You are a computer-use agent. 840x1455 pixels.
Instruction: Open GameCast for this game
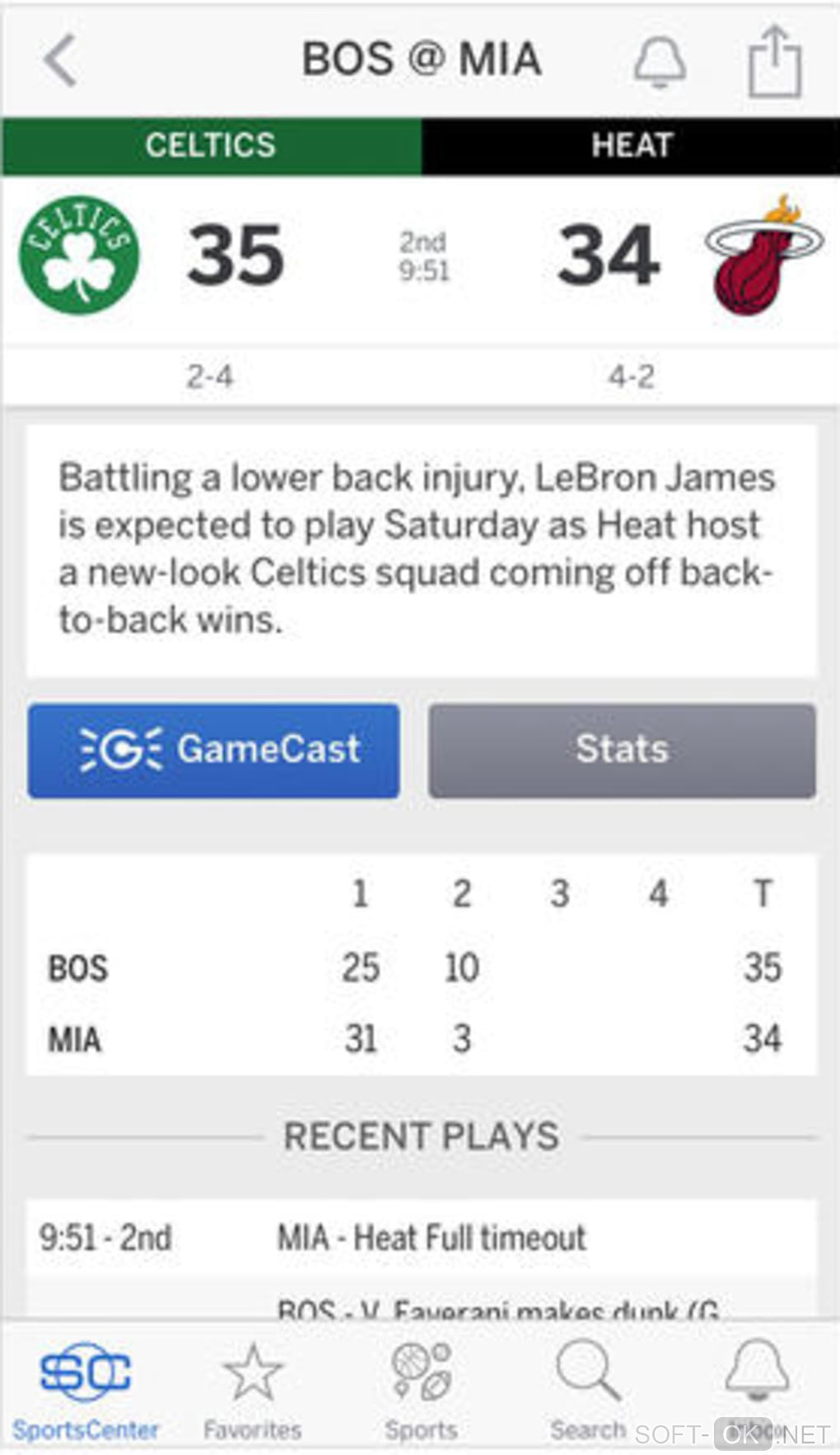213,750
